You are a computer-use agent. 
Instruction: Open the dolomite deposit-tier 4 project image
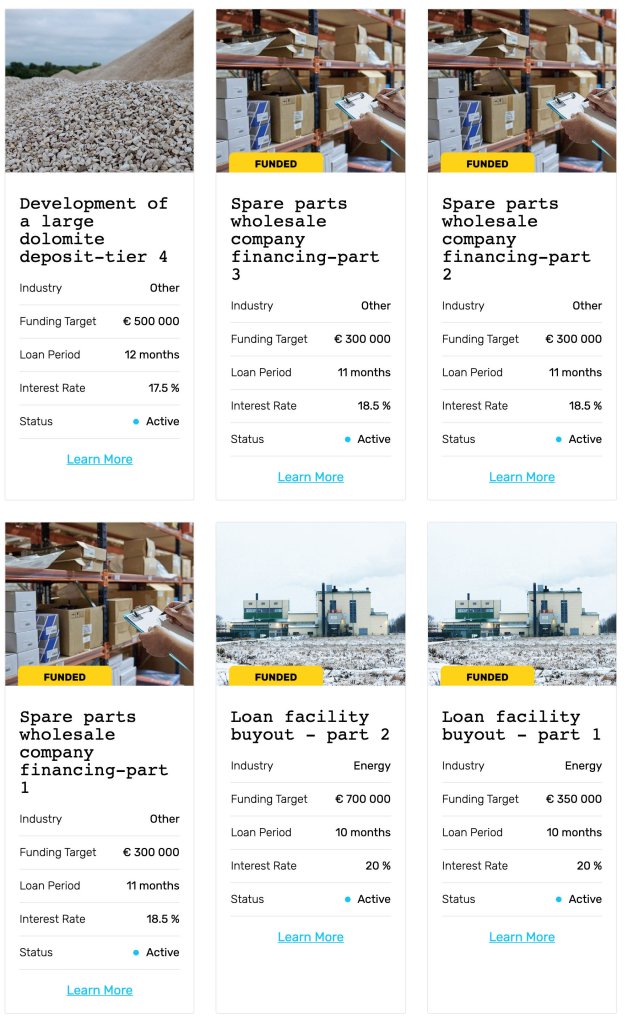click(x=99, y=90)
